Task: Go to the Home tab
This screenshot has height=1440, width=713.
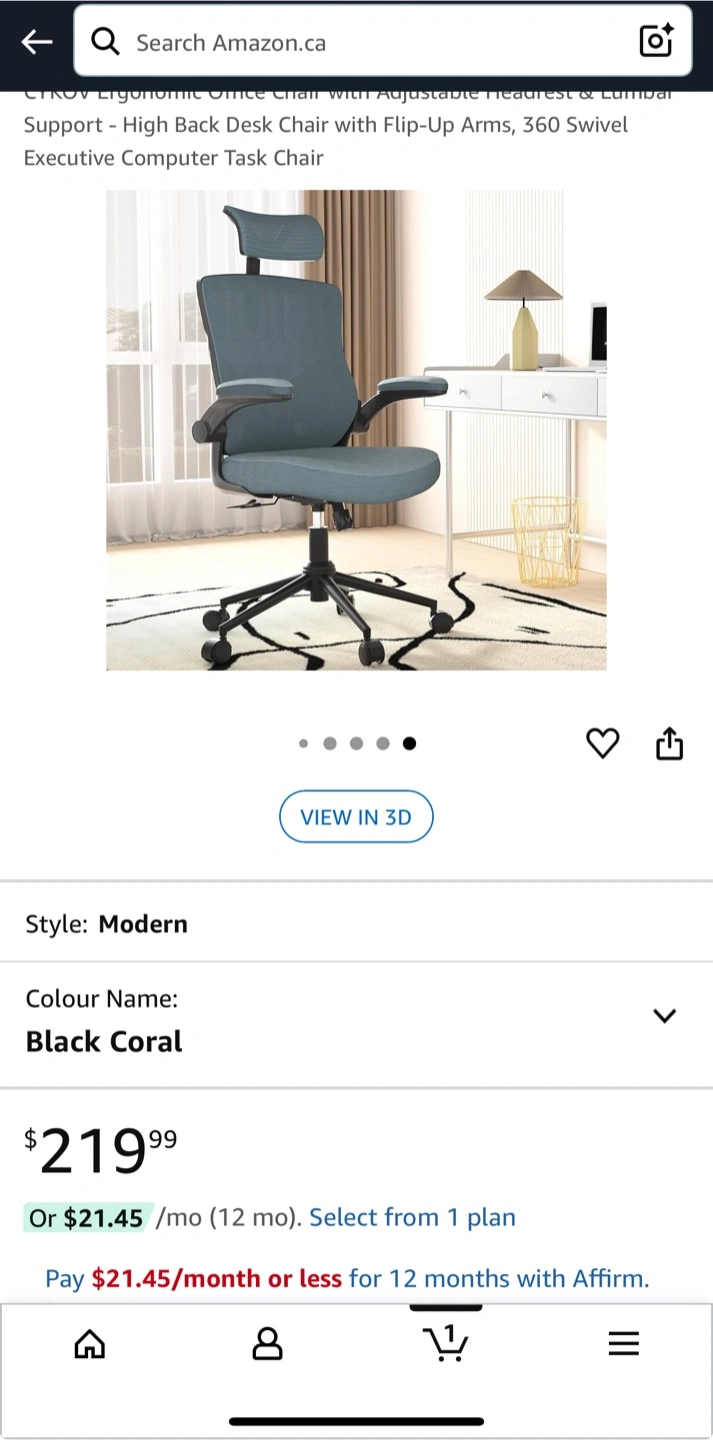Action: click(90, 1344)
